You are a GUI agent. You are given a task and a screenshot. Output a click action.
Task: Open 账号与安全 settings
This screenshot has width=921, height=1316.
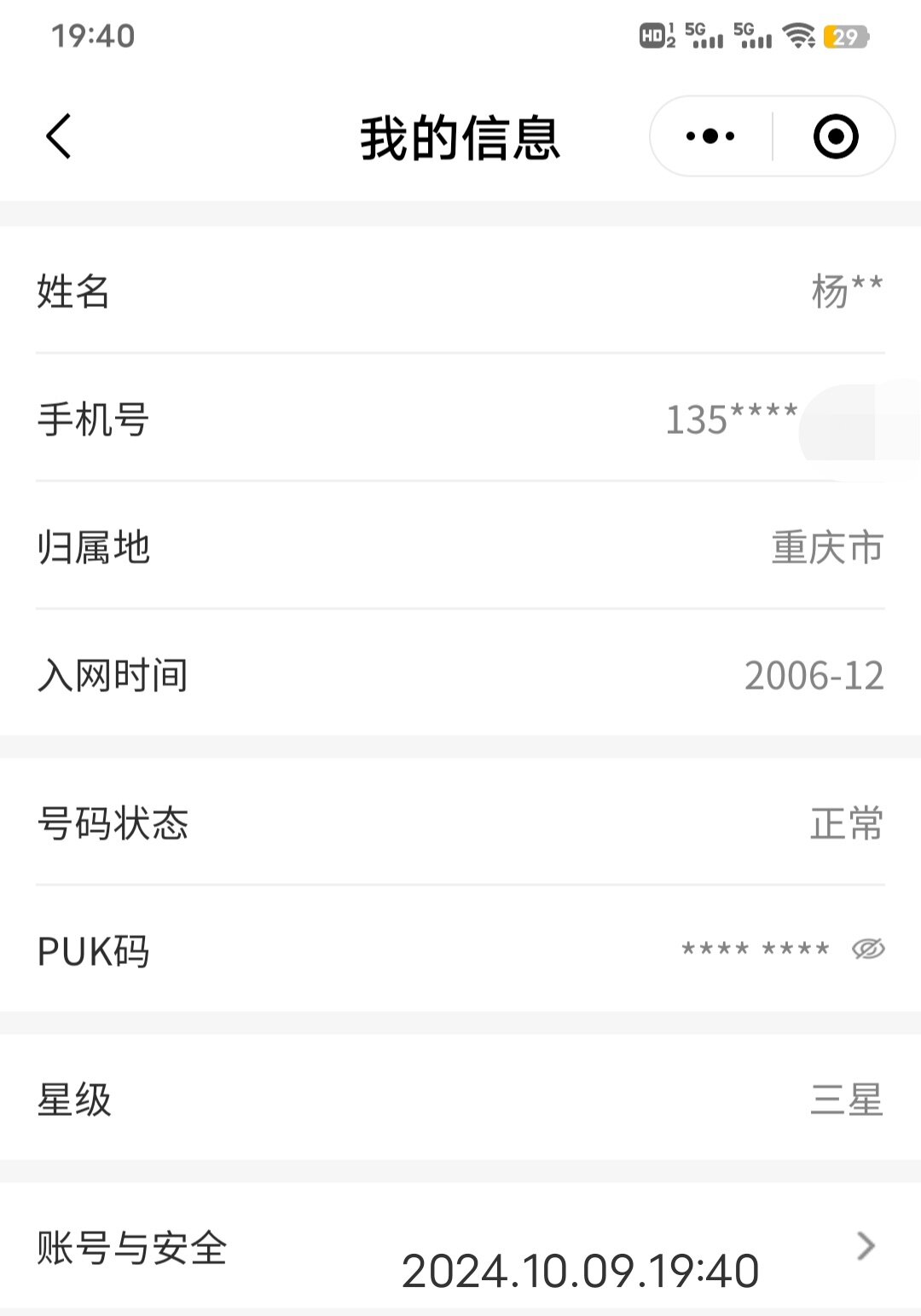(x=460, y=1247)
